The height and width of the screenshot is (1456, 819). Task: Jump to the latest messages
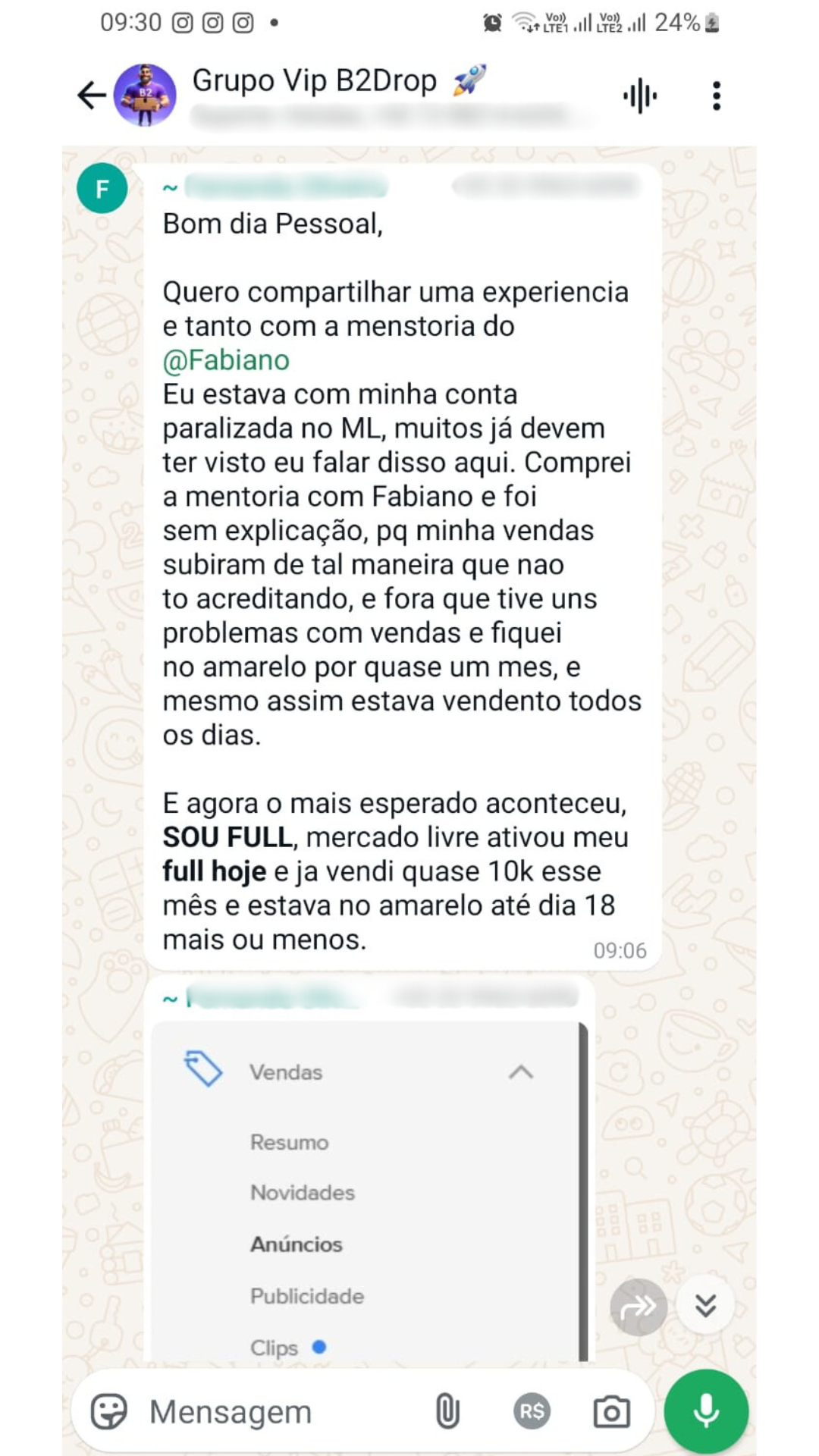706,1305
